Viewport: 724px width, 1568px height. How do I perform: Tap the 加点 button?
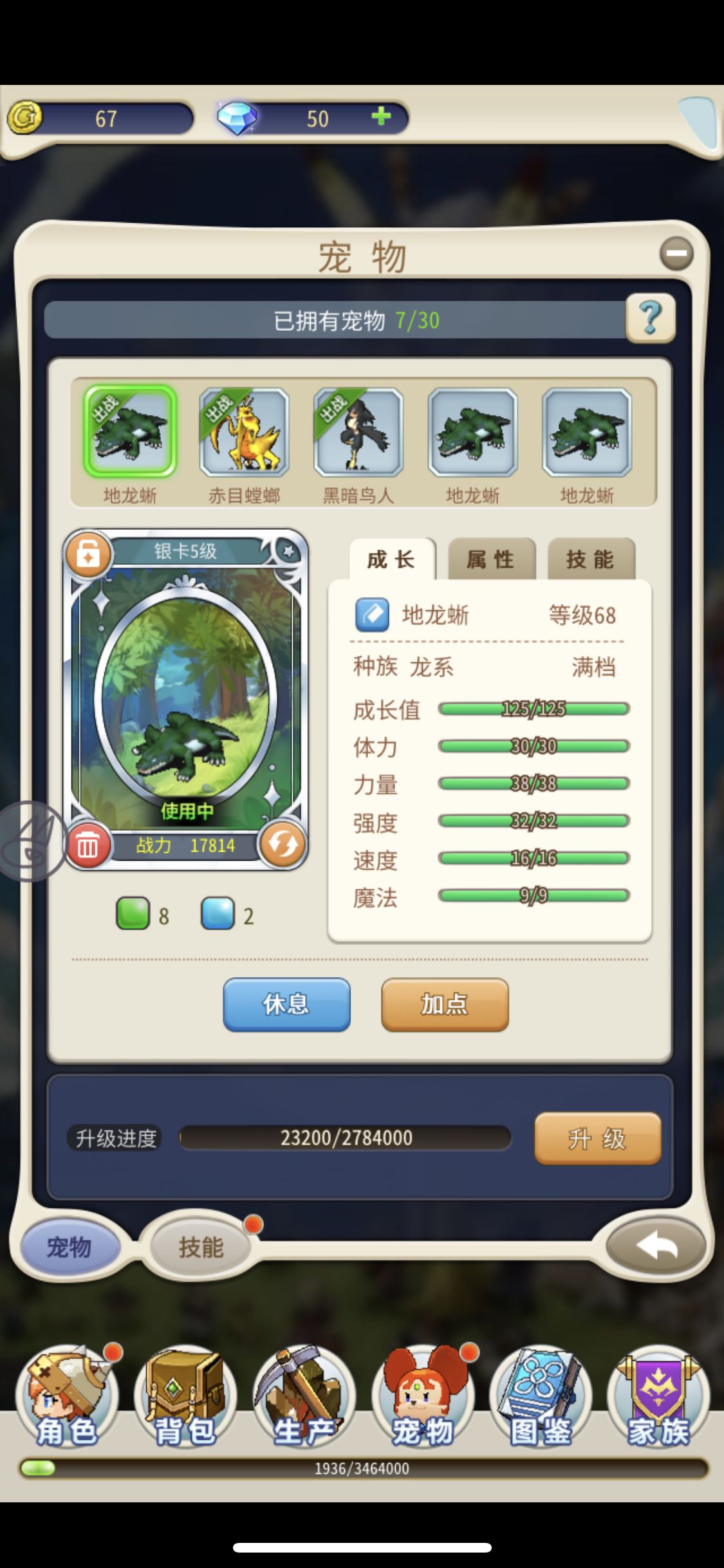(x=445, y=1004)
